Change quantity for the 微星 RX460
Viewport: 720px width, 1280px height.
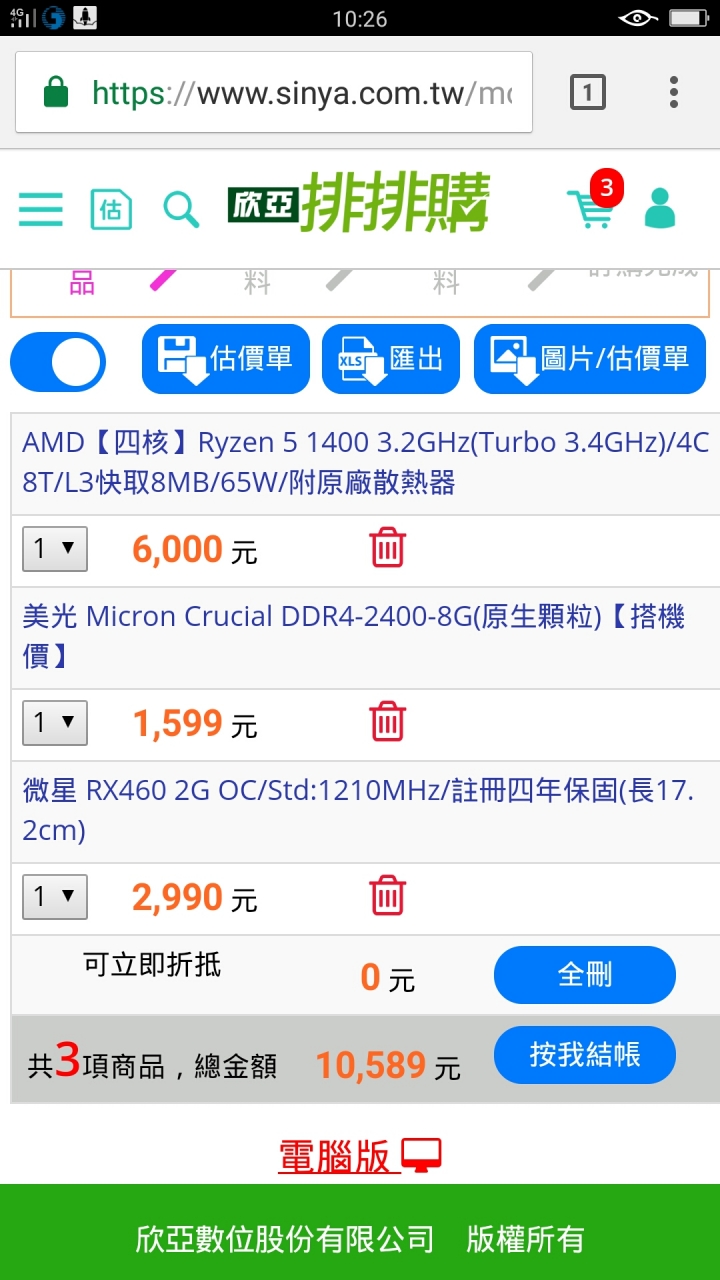pyautogui.click(x=55, y=897)
